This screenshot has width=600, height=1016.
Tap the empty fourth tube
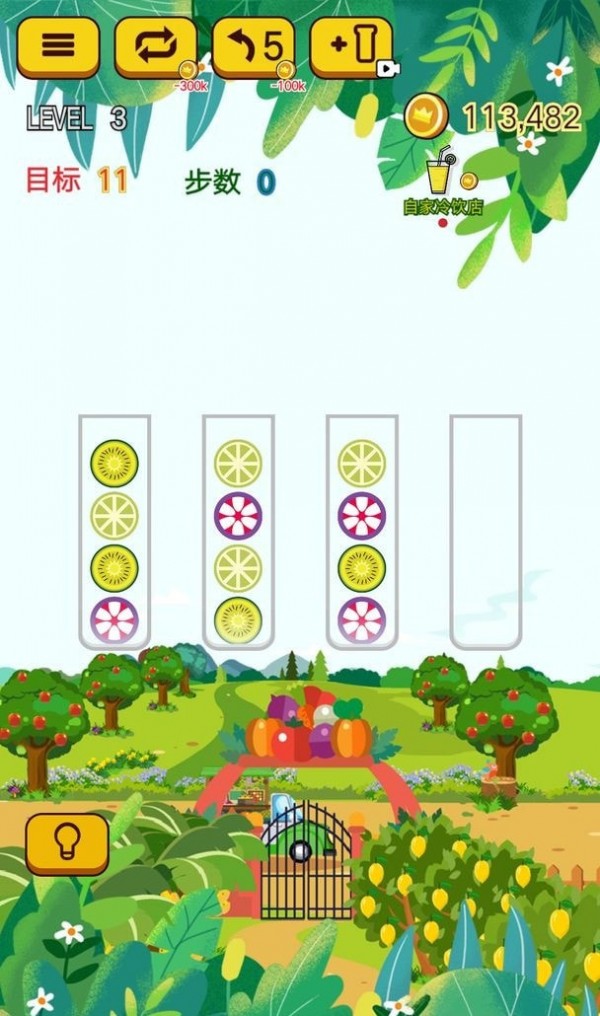click(x=486, y=532)
